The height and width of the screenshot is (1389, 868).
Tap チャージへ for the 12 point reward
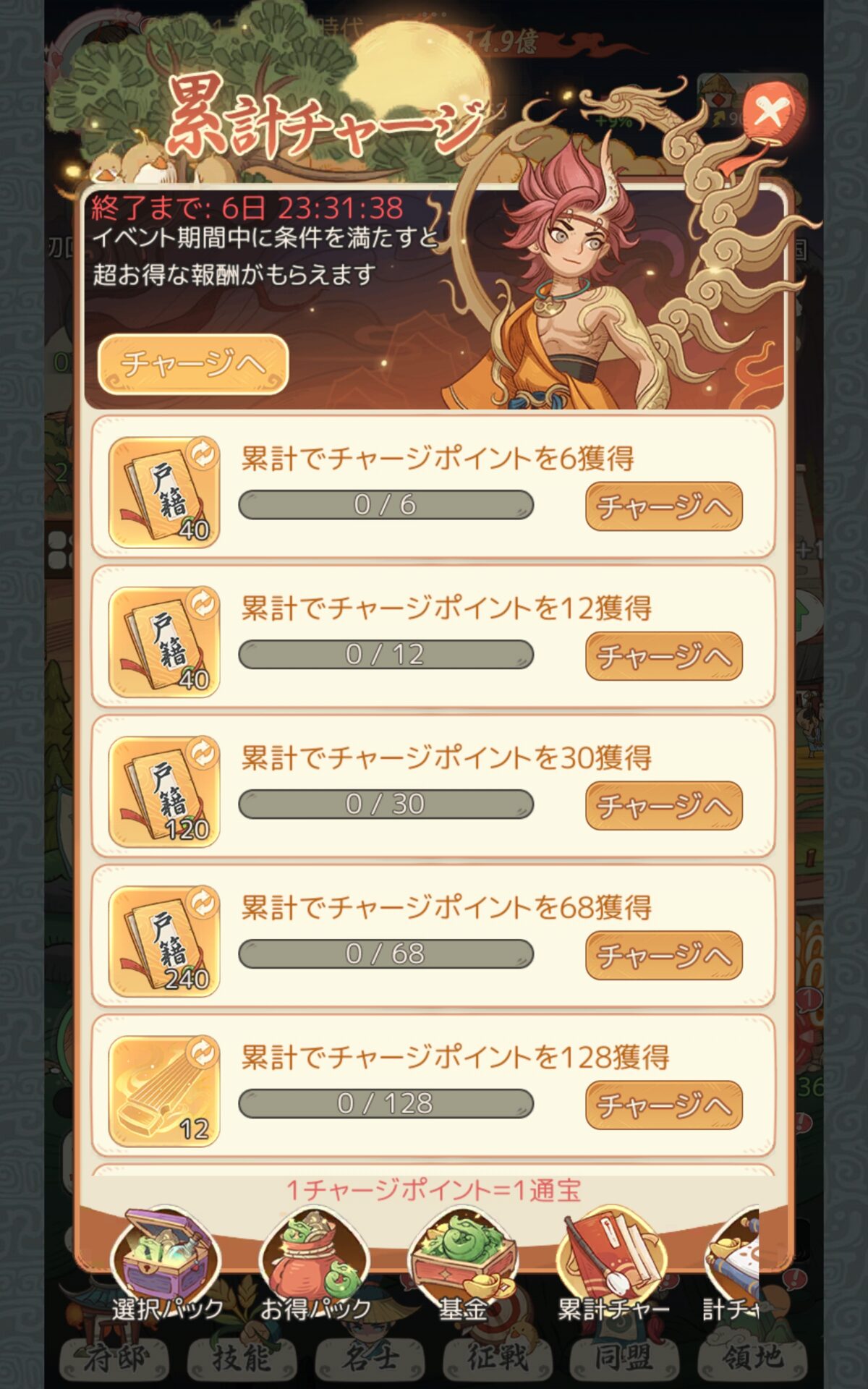[x=663, y=656]
